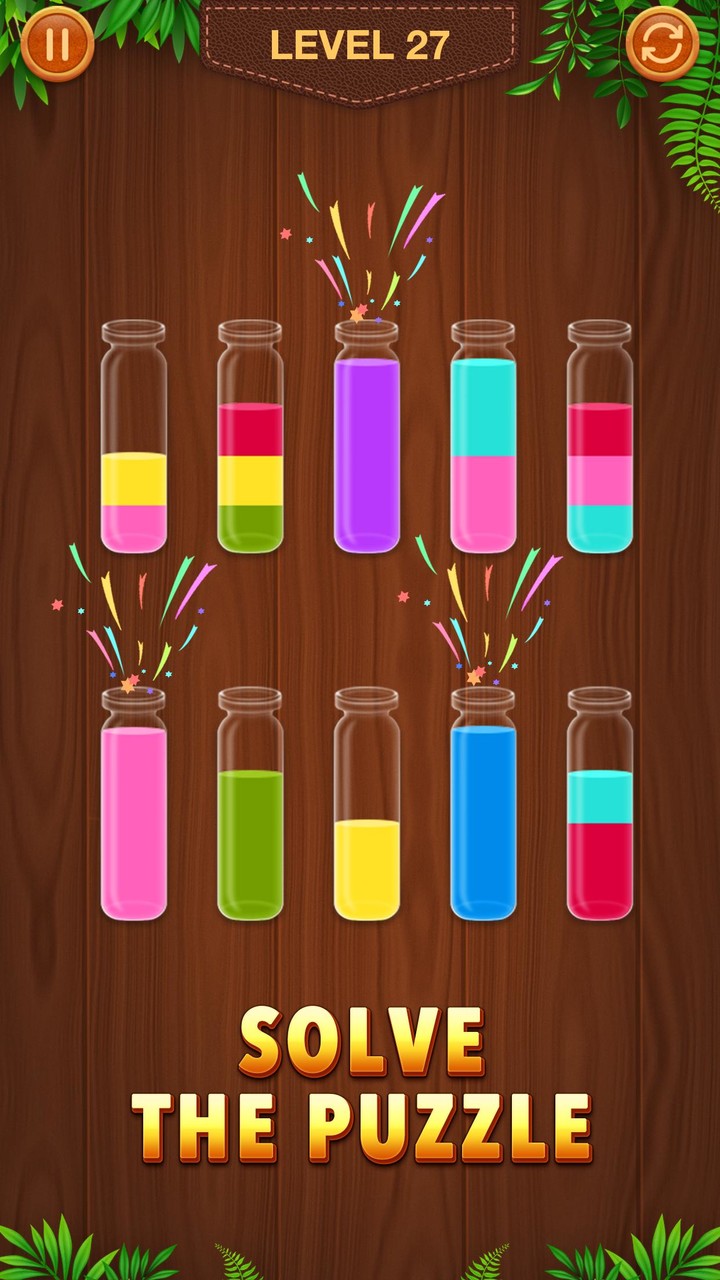Pick the bottle with cyan over red
Image resolution: width=720 pixels, height=1280 pixels.
click(600, 808)
